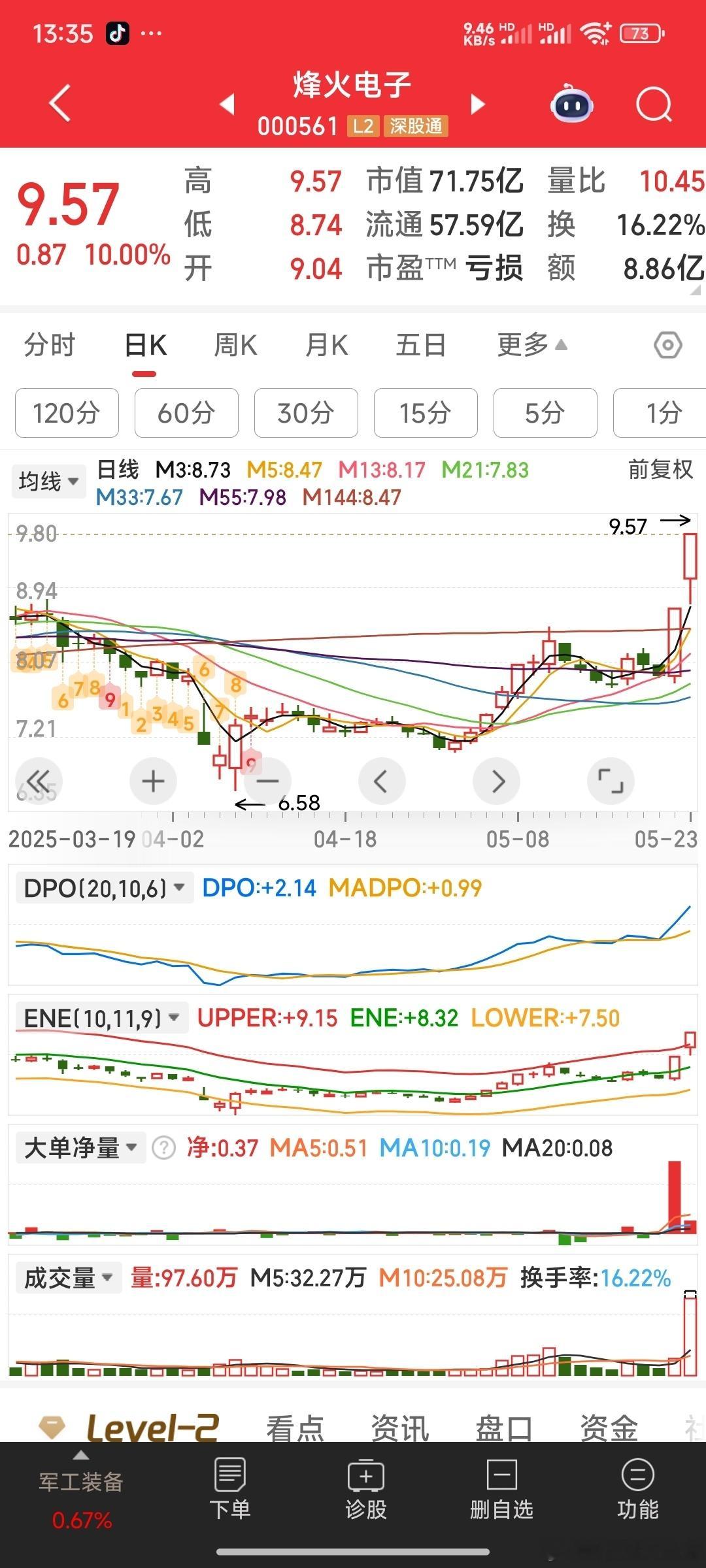
Task: Open the 均线 indicator dropdown
Action: click(x=49, y=482)
